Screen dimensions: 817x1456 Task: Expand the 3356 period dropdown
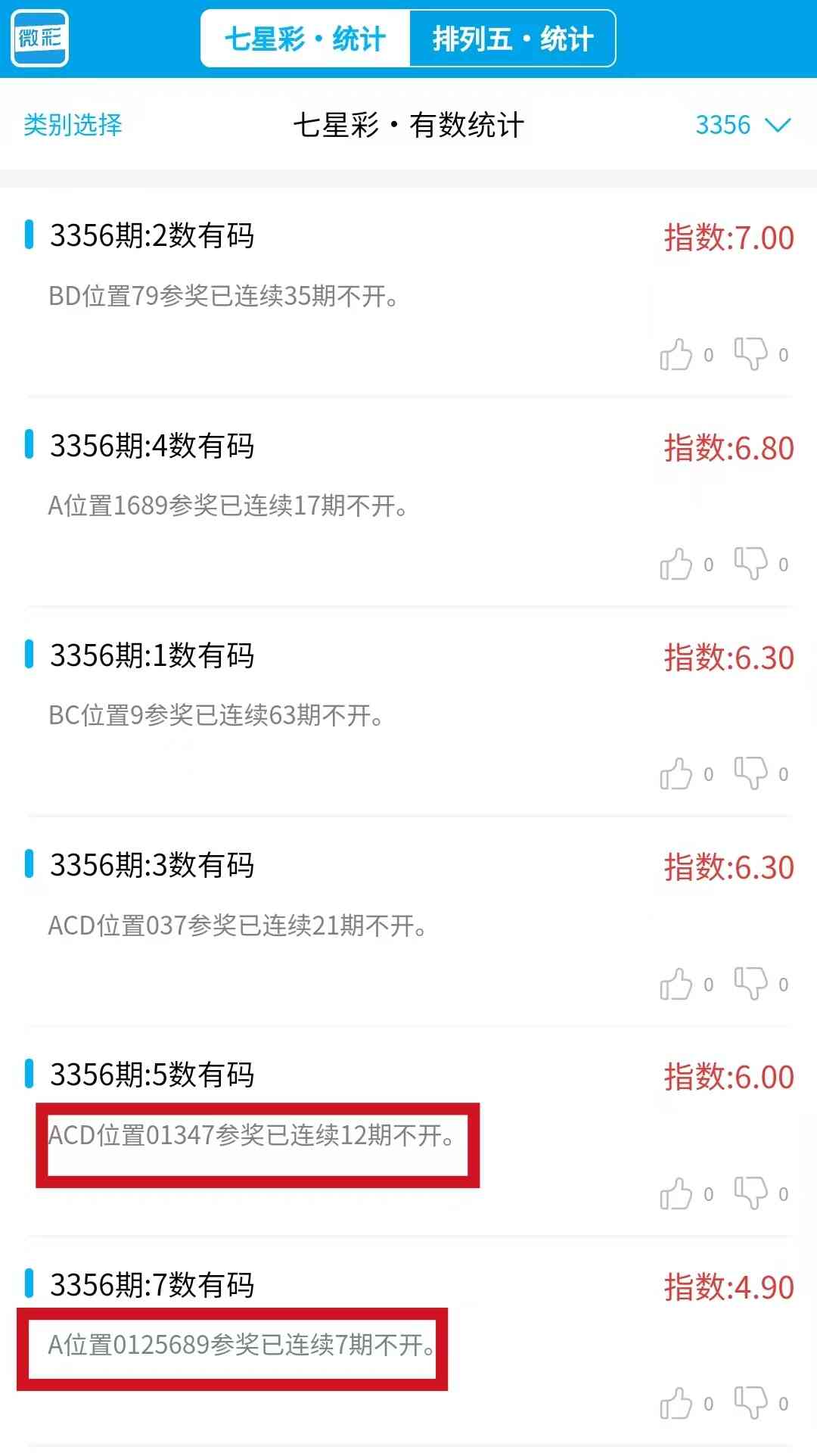(x=743, y=125)
